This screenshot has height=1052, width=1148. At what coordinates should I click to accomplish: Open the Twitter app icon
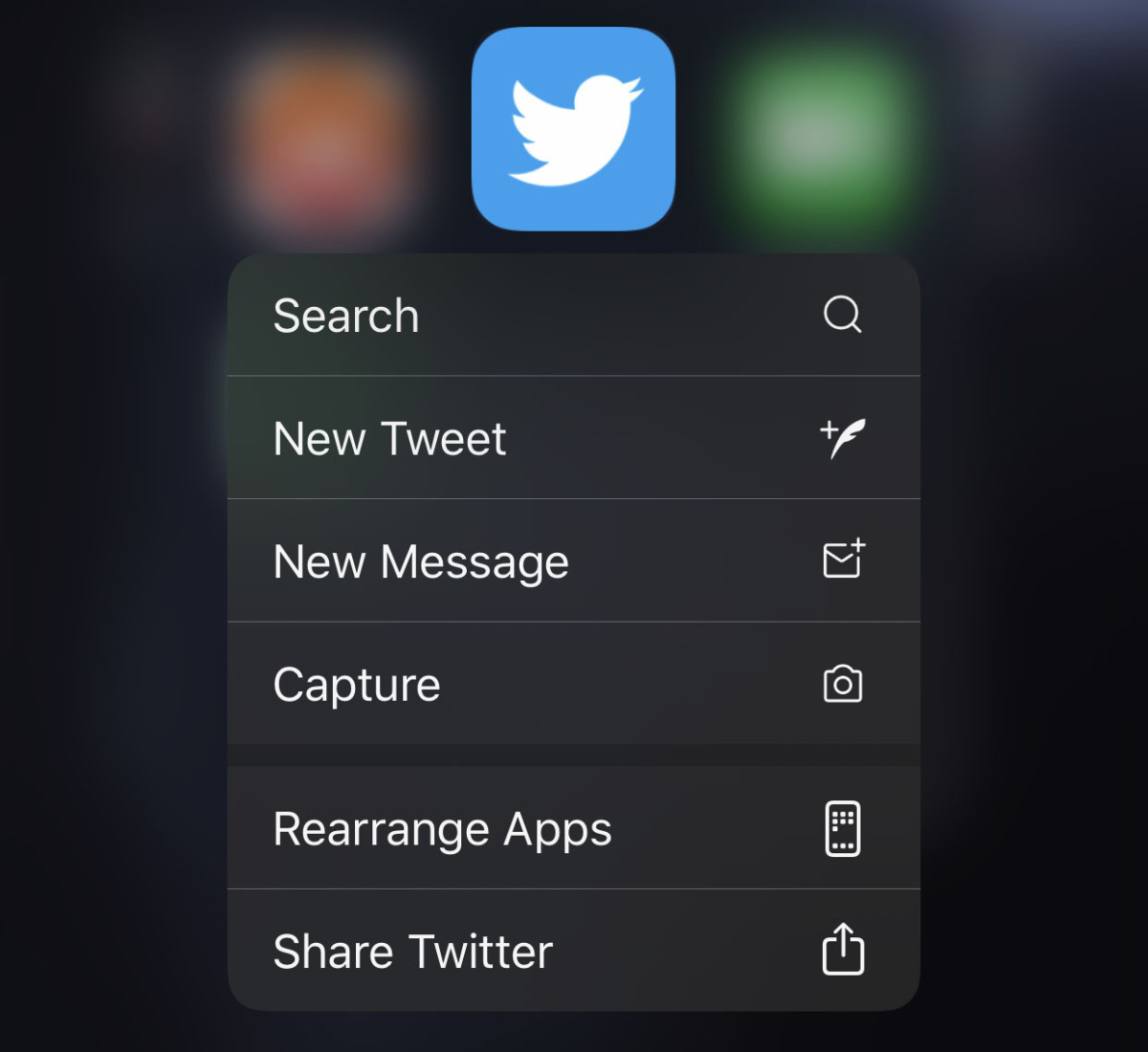pyautogui.click(x=573, y=129)
